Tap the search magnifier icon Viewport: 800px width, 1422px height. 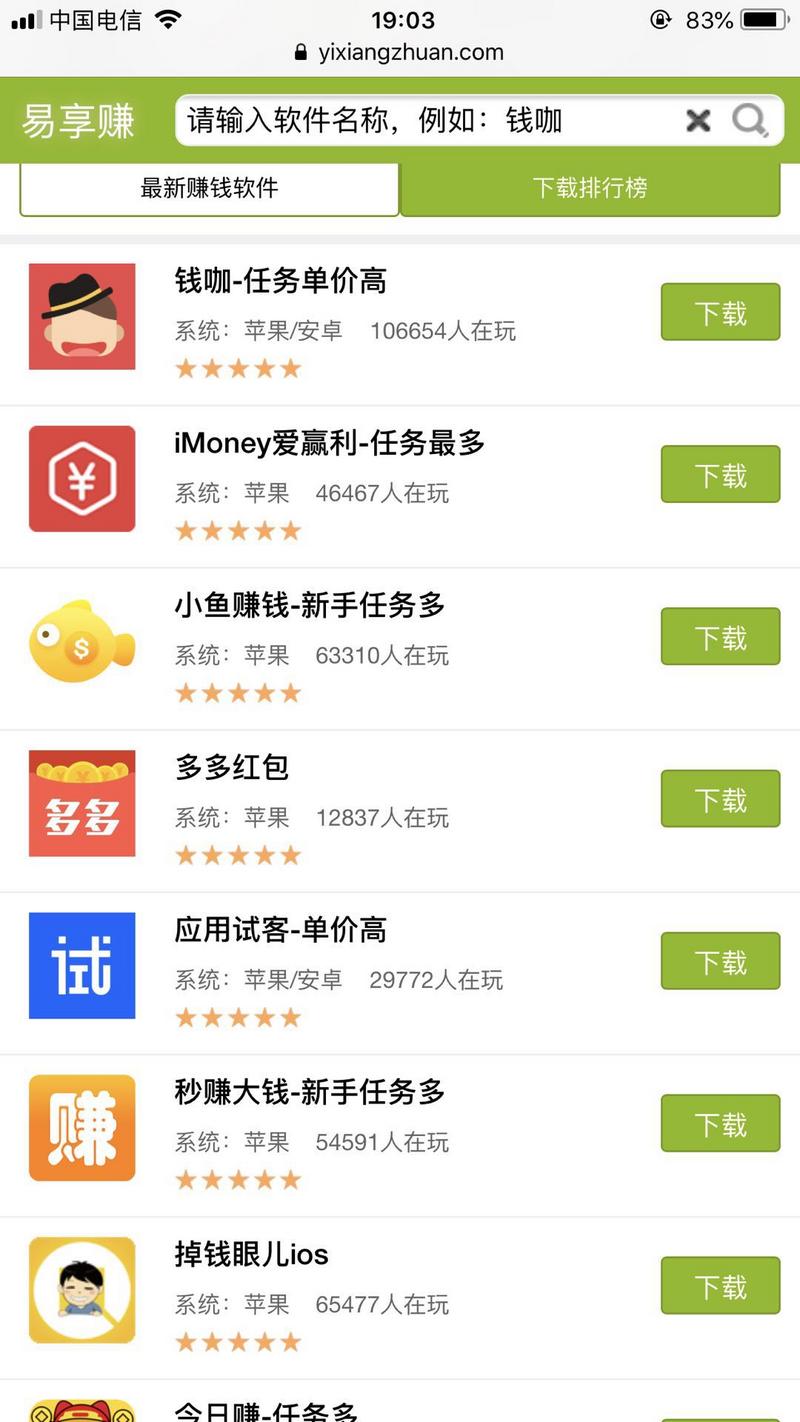pos(748,121)
